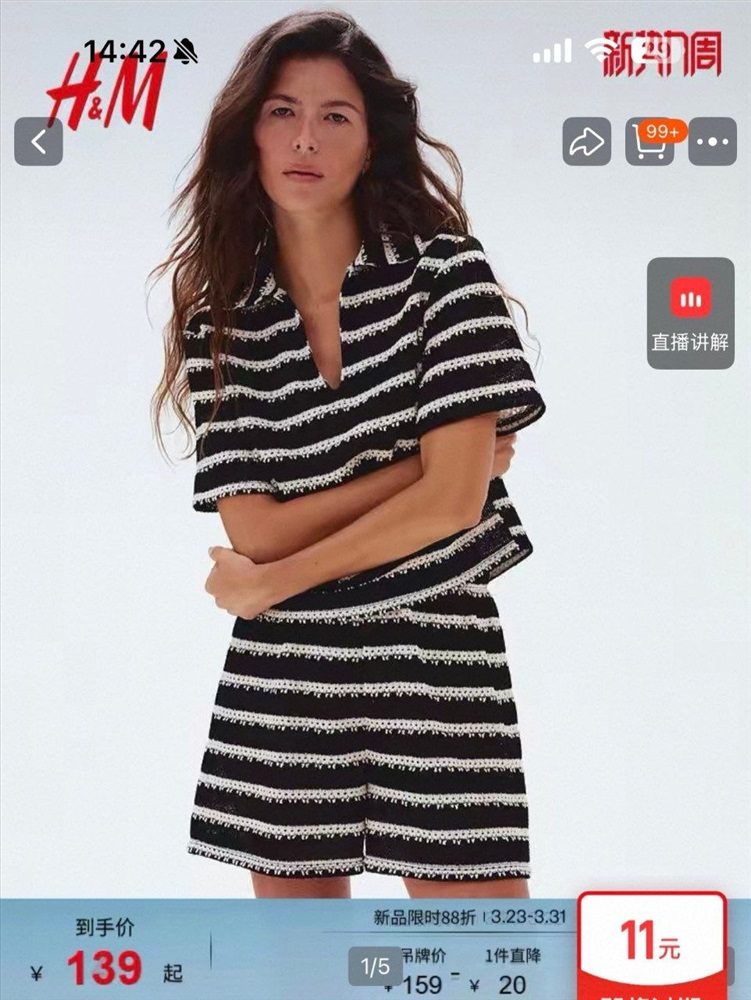The image size is (751, 1000).
Task: Open the three-dot overflow menu
Action: tap(713, 142)
